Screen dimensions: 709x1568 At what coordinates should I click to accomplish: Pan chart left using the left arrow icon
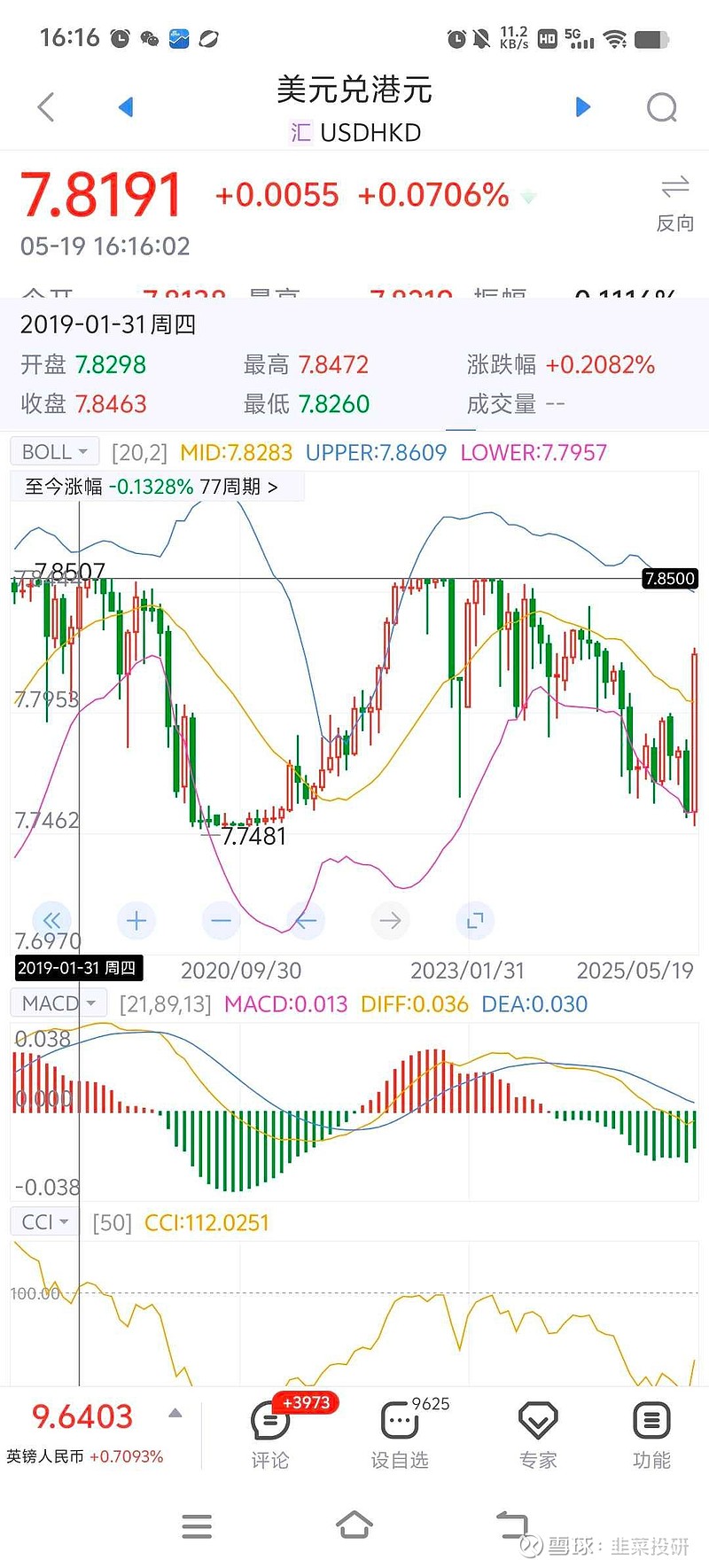coord(306,920)
